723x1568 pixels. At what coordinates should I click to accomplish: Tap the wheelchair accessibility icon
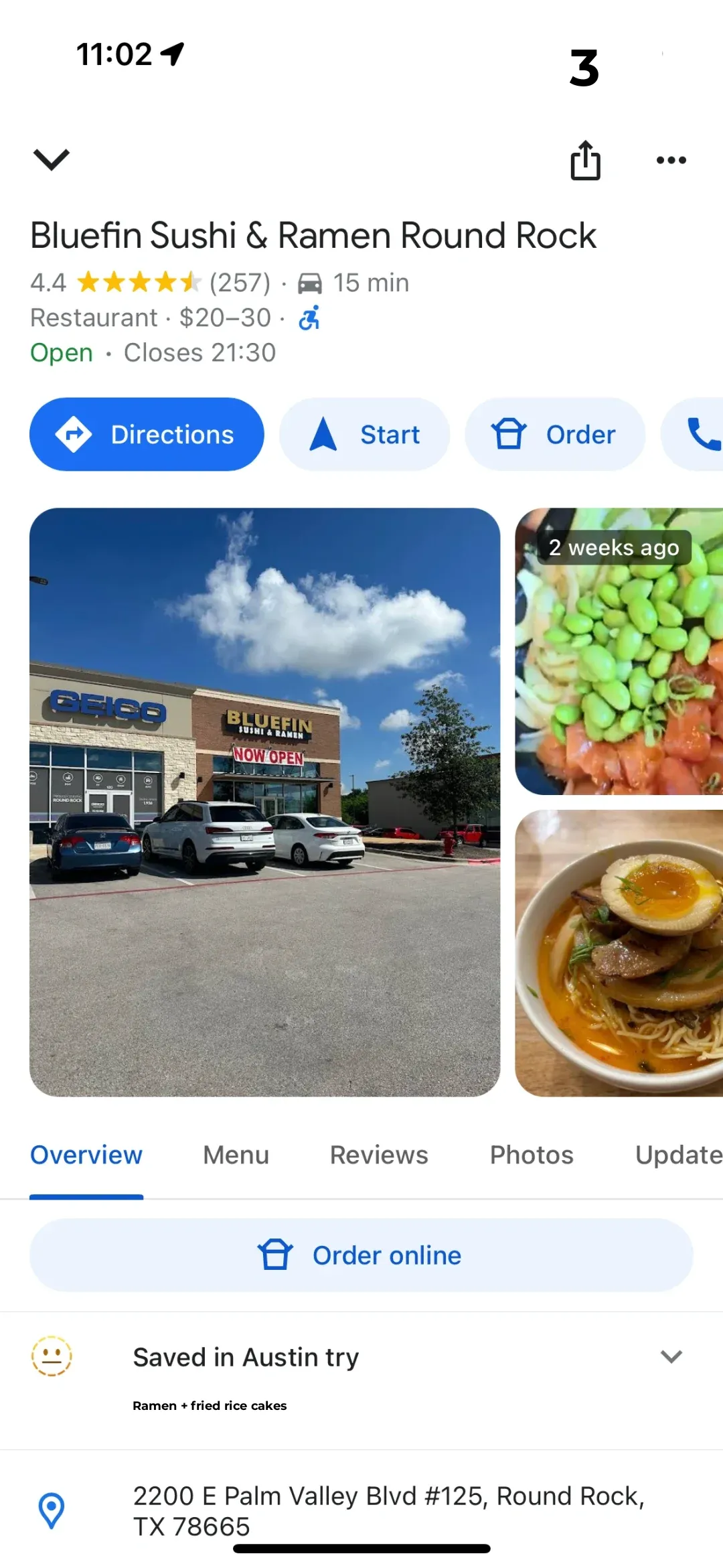[x=310, y=317]
